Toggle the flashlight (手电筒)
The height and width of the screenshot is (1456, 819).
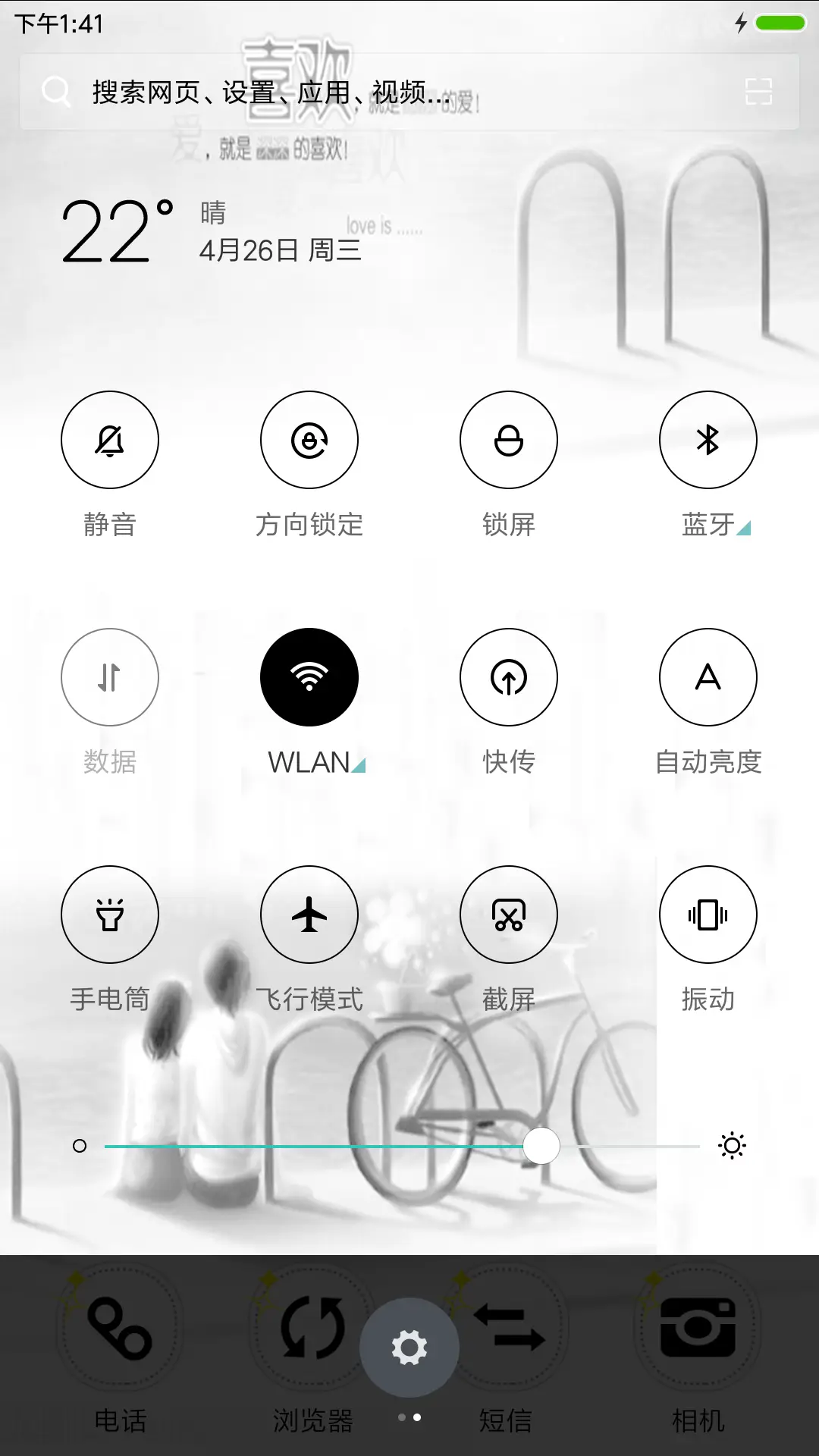pyautogui.click(x=109, y=915)
